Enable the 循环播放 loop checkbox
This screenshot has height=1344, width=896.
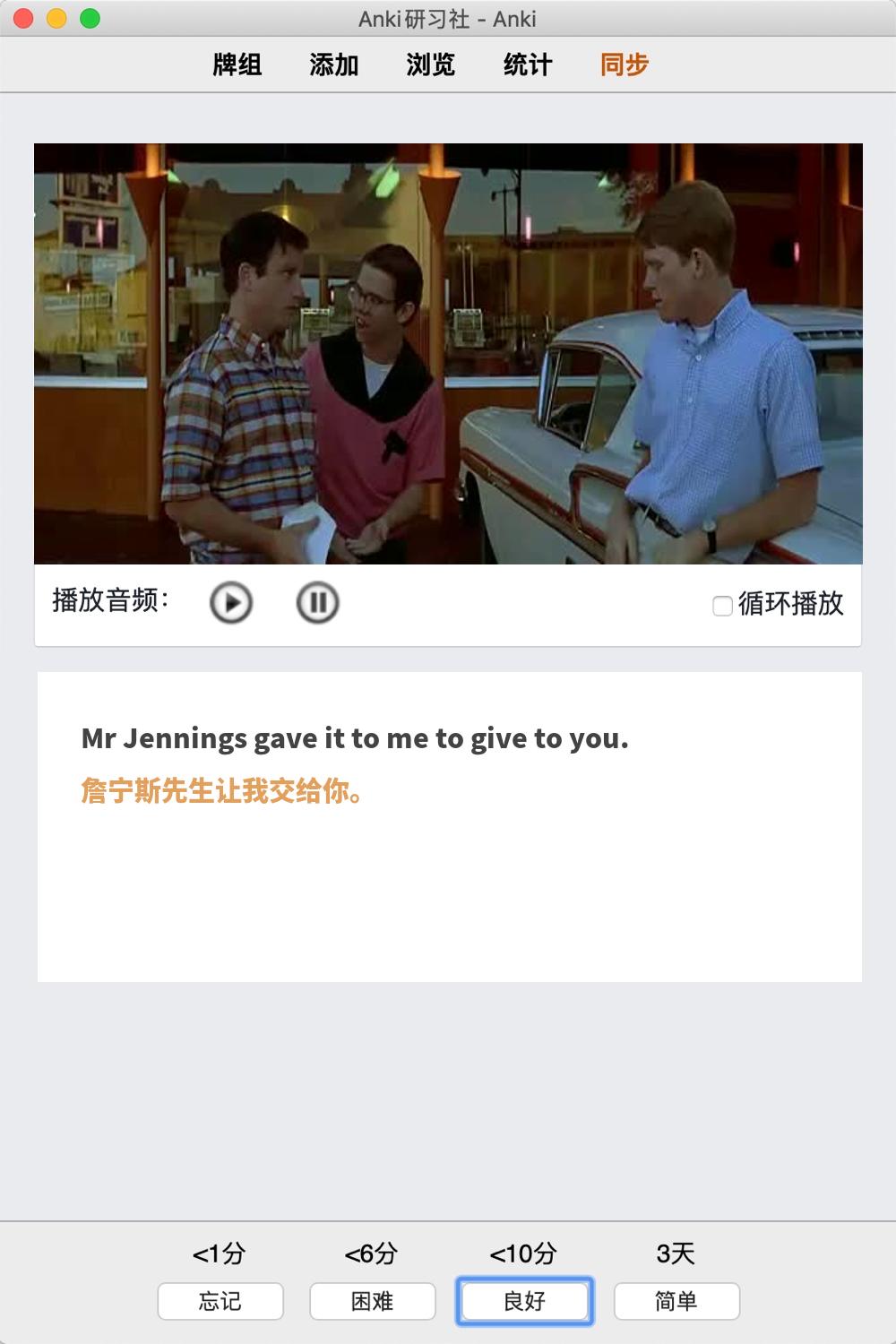click(722, 607)
